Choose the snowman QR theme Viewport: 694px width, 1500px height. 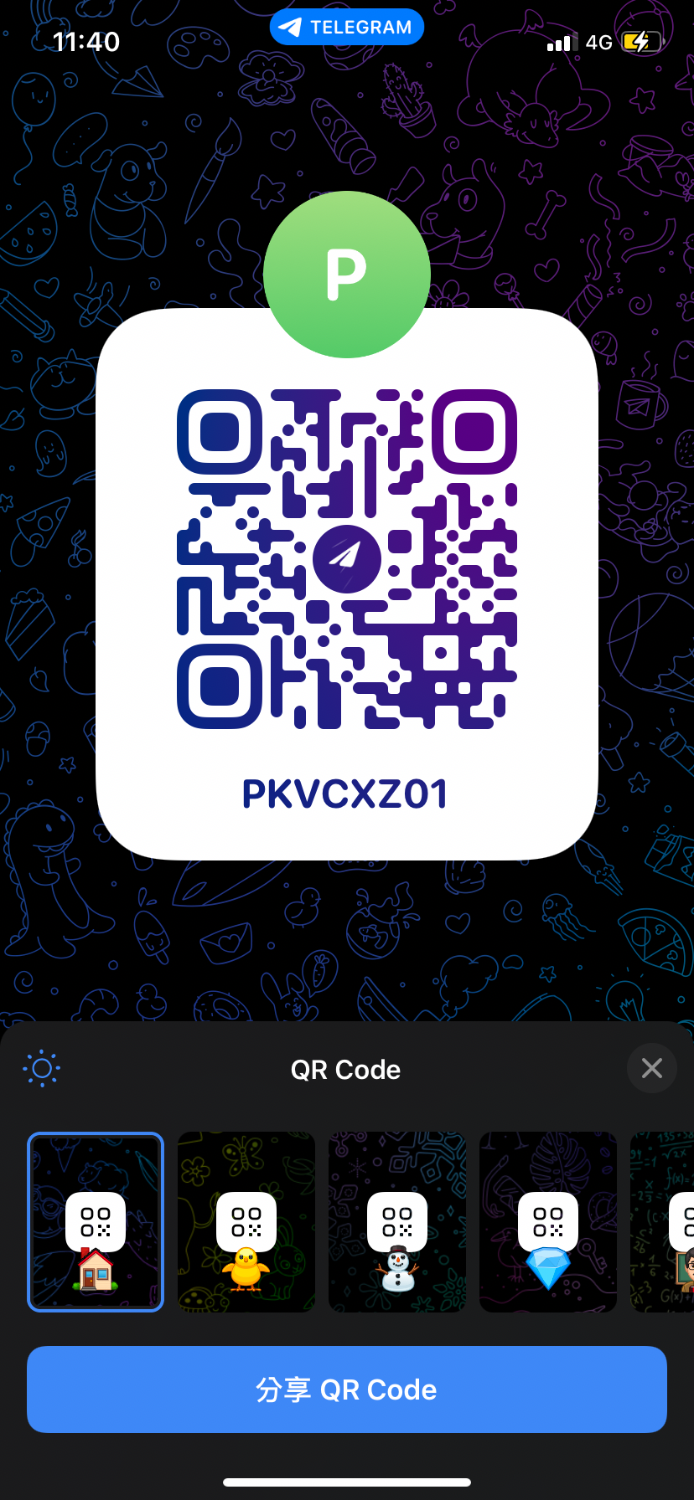(x=397, y=1222)
